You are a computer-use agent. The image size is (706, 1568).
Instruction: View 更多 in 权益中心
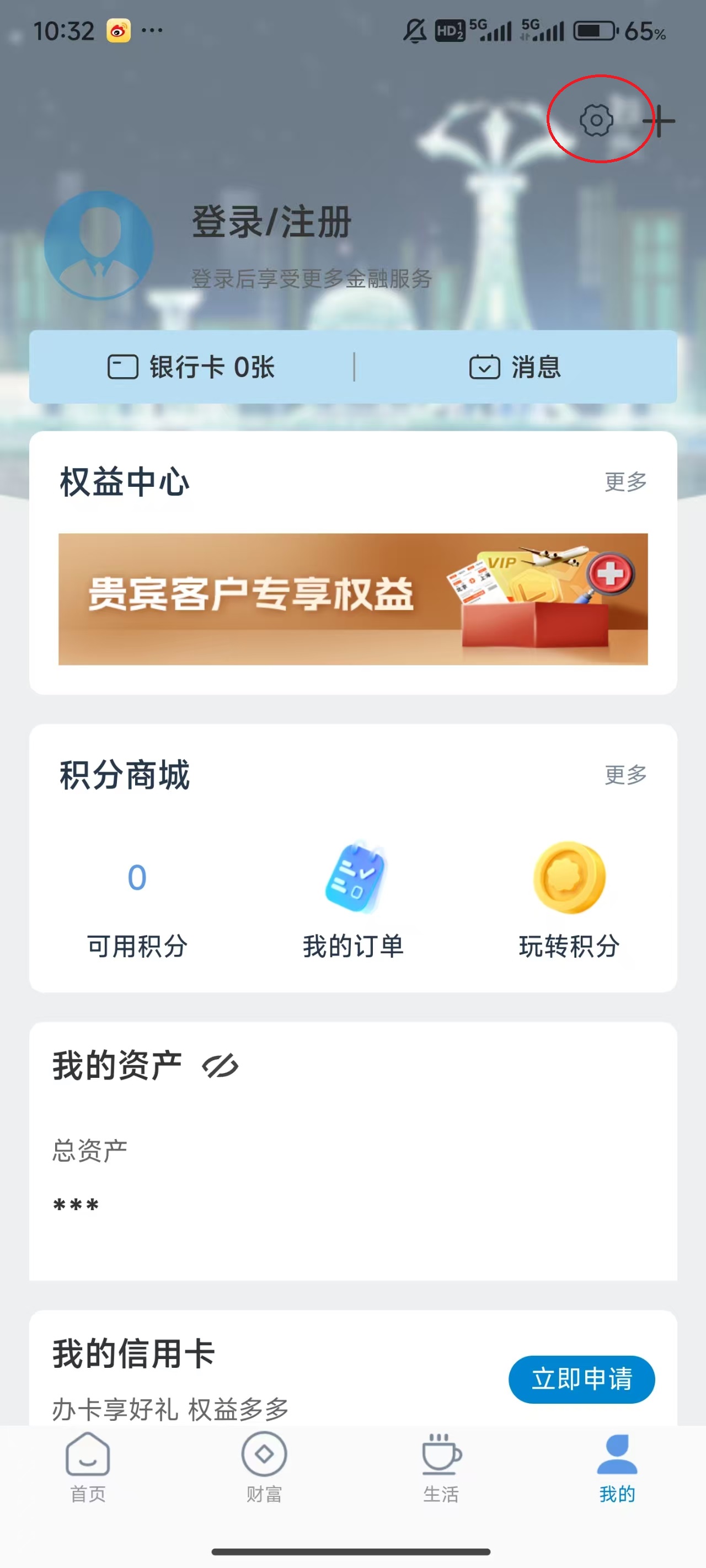point(625,481)
